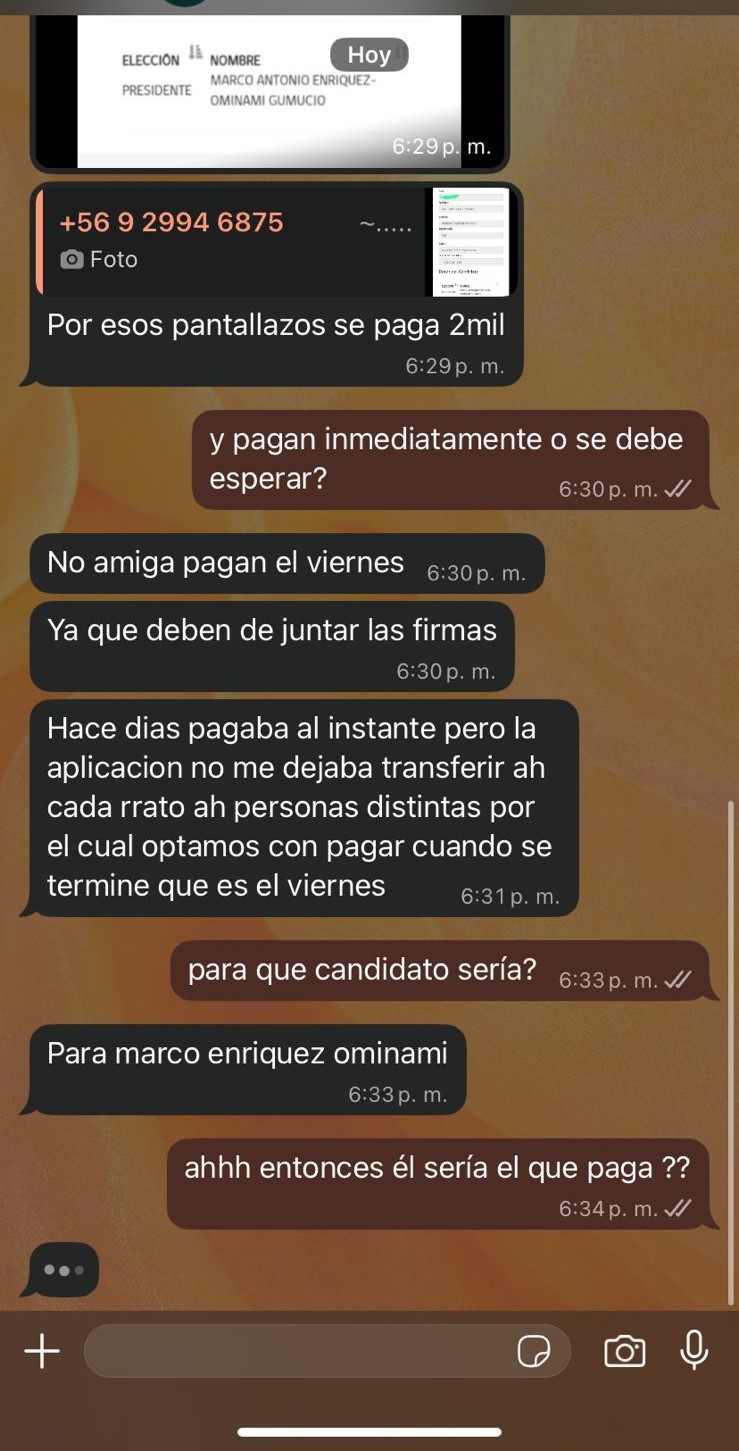Viewport: 739px width, 1451px height.
Task: View the image sent at 6:29 p. m.
Action: coord(270,92)
